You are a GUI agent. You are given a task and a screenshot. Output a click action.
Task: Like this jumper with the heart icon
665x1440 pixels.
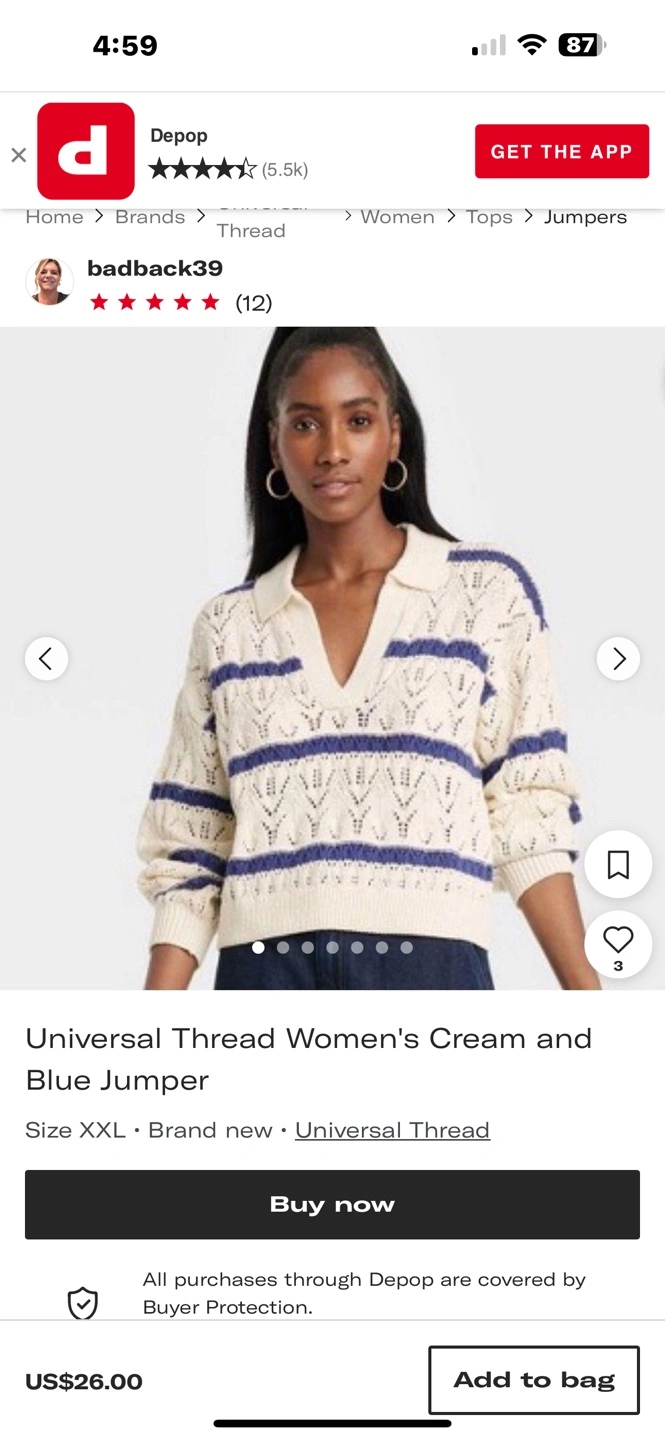618,944
